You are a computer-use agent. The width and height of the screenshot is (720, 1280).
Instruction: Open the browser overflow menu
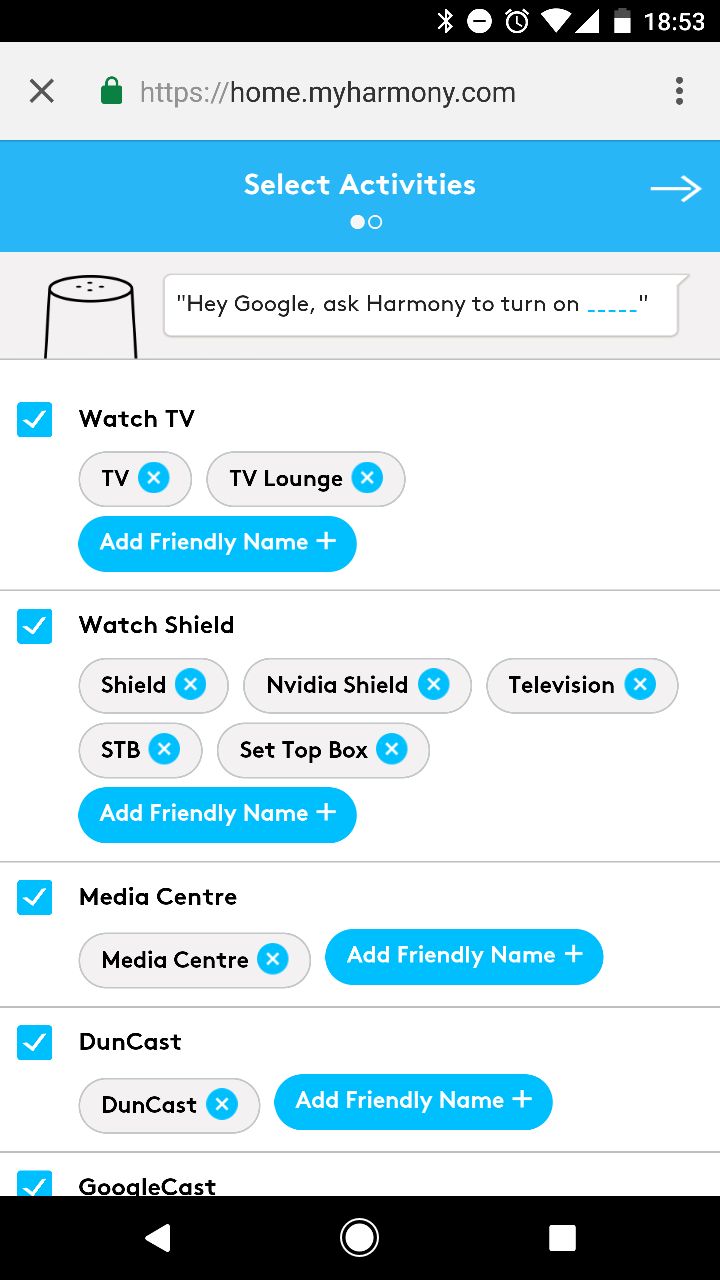coord(679,92)
